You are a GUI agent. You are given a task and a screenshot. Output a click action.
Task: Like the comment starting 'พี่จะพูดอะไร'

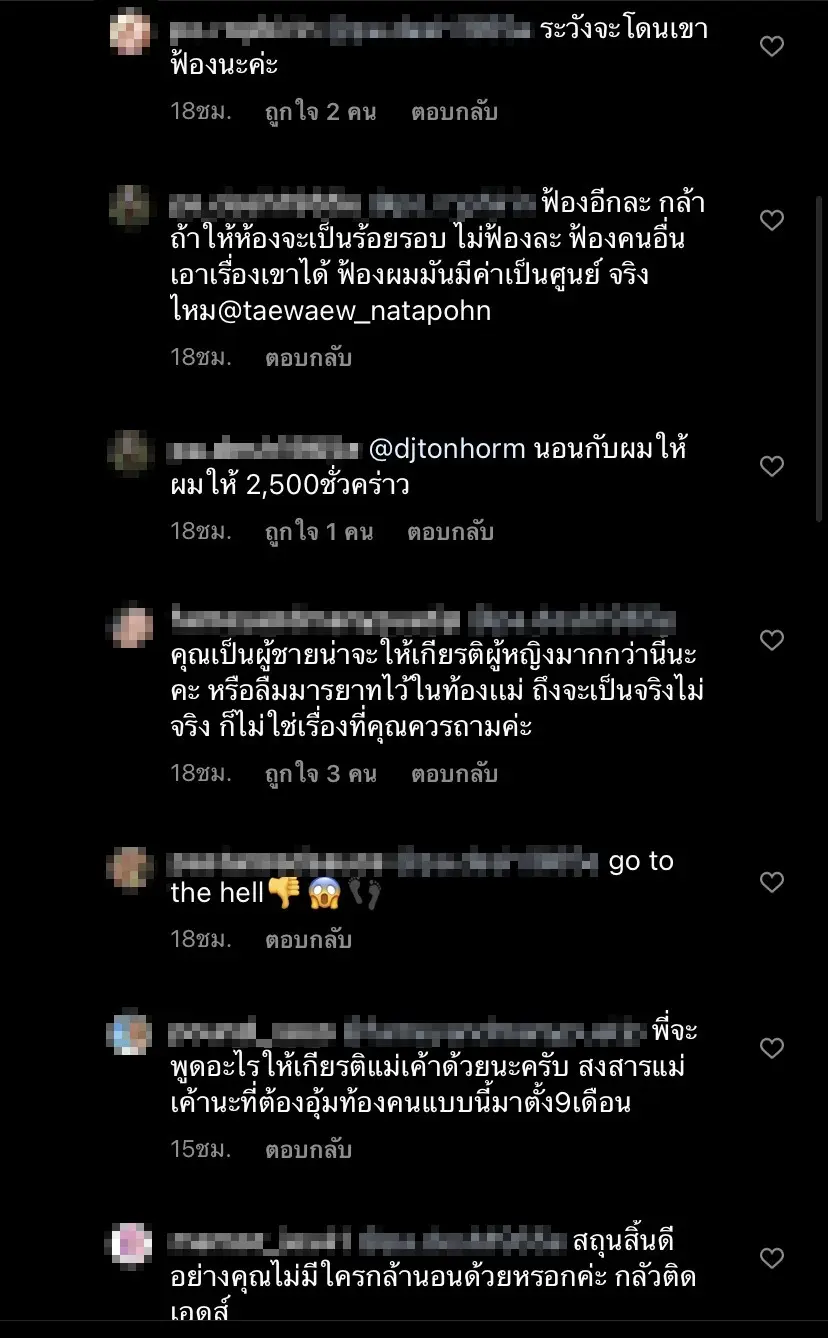[x=772, y=1048]
